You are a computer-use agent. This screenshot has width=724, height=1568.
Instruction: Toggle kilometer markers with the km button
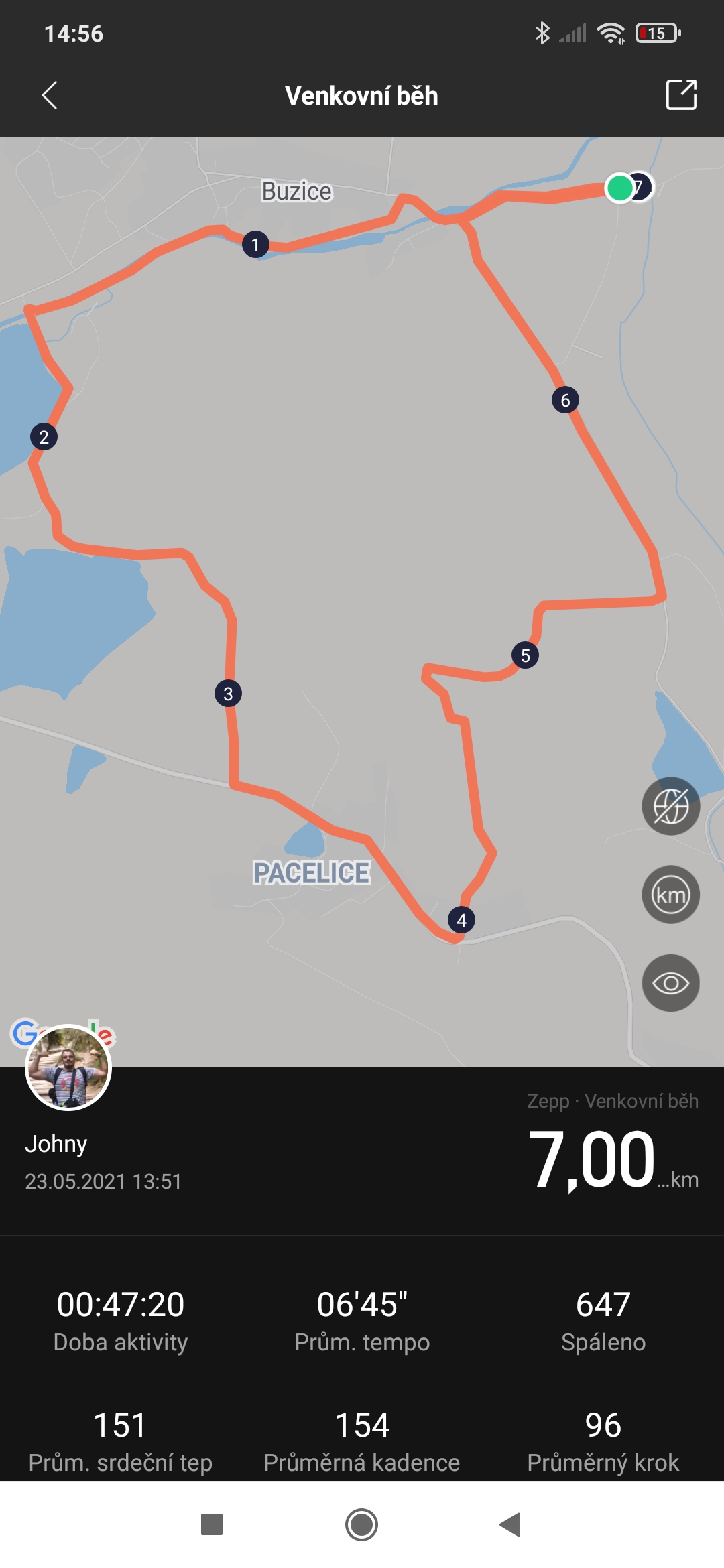pos(670,895)
